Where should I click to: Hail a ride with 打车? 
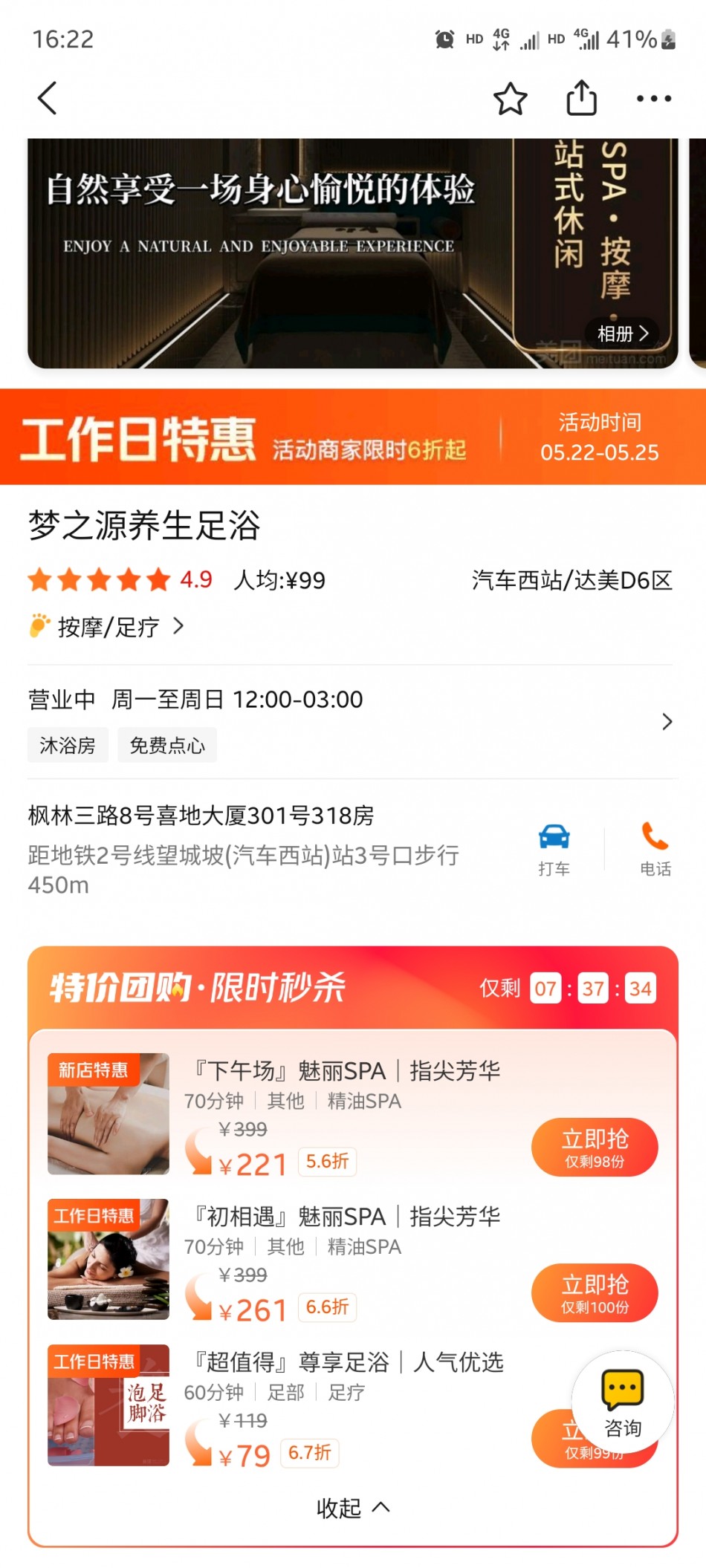554,849
